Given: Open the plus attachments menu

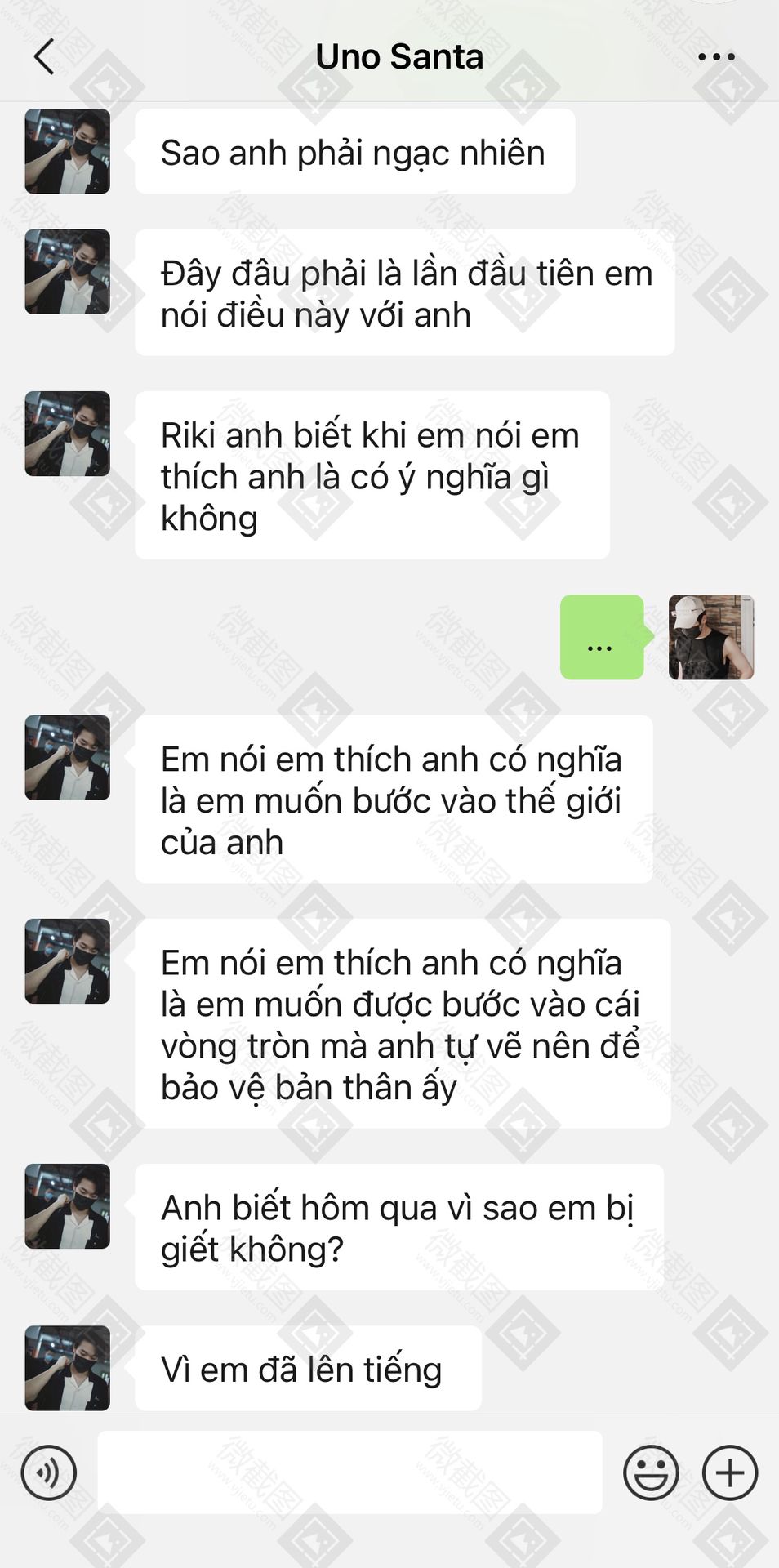Looking at the screenshot, I should [x=730, y=1472].
